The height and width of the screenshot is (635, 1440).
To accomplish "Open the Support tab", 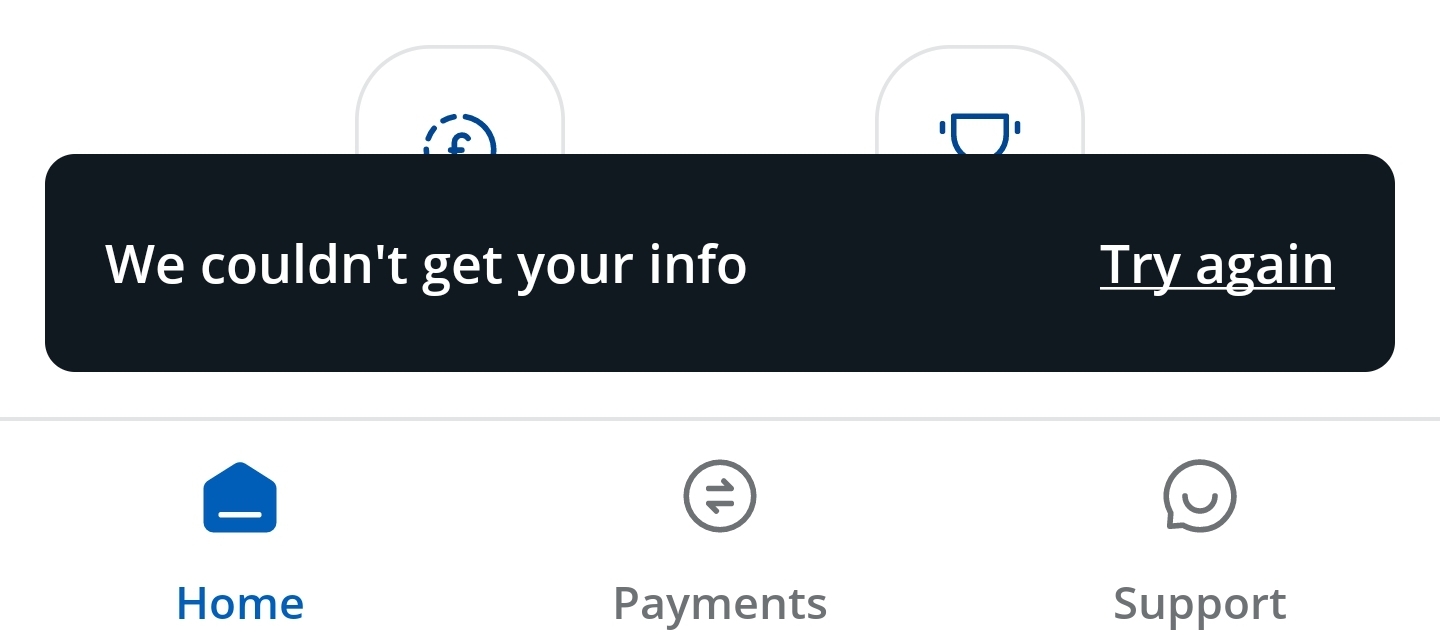I will coord(1199,540).
